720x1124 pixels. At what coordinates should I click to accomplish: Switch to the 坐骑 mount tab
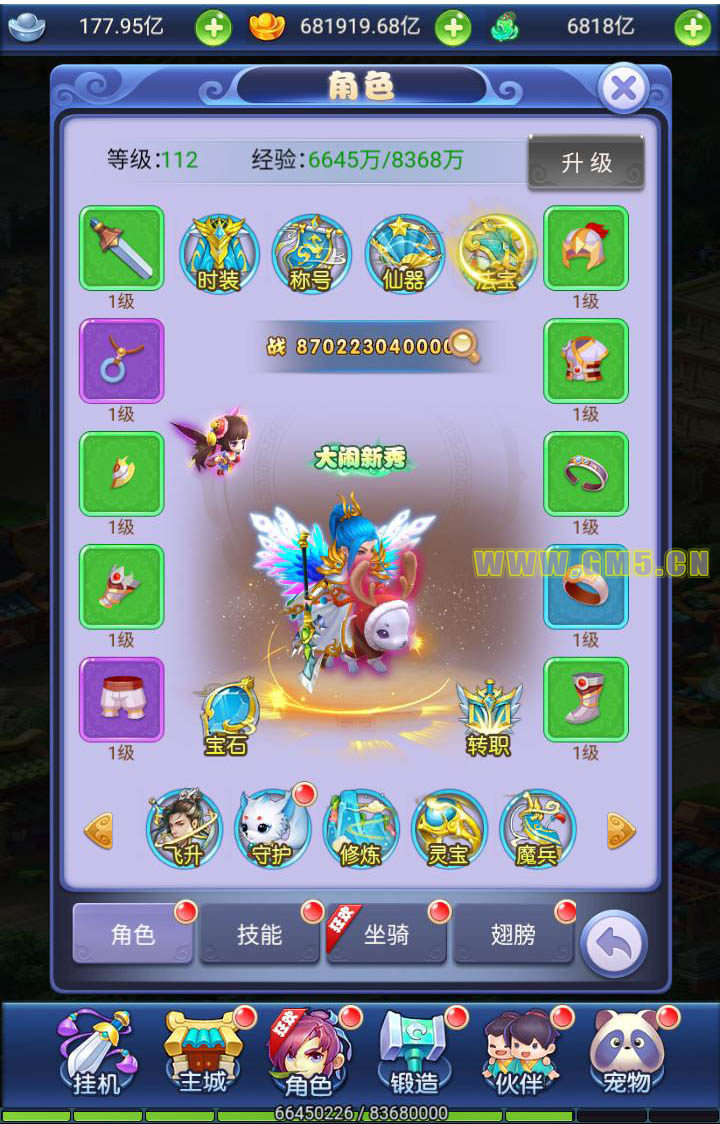tap(386, 935)
